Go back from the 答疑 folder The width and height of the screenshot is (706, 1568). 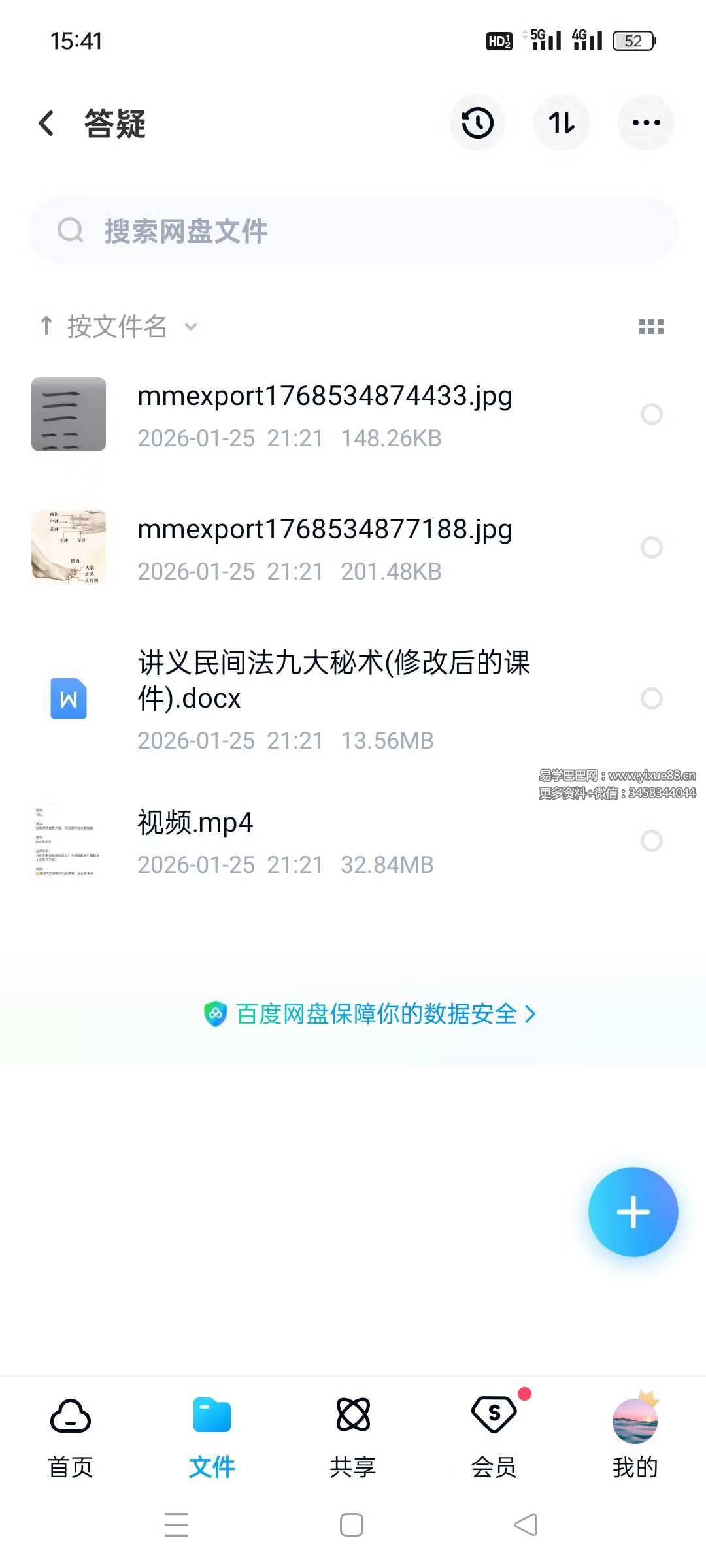46,123
